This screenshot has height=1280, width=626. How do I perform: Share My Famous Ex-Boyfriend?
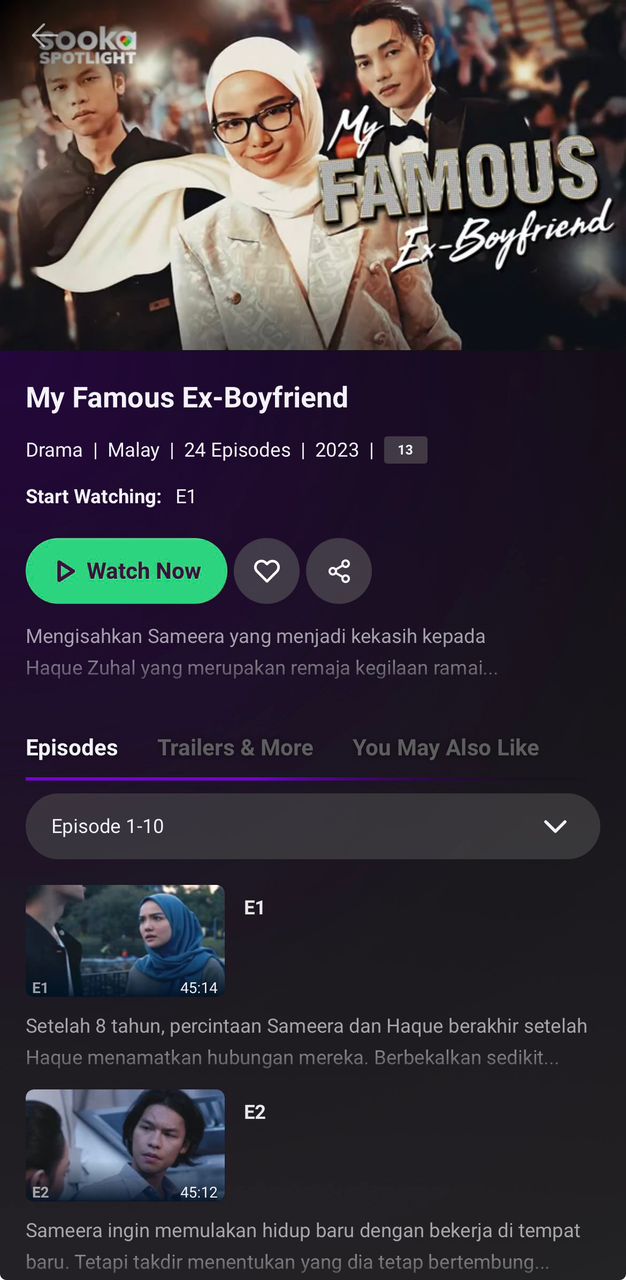pyautogui.click(x=339, y=571)
